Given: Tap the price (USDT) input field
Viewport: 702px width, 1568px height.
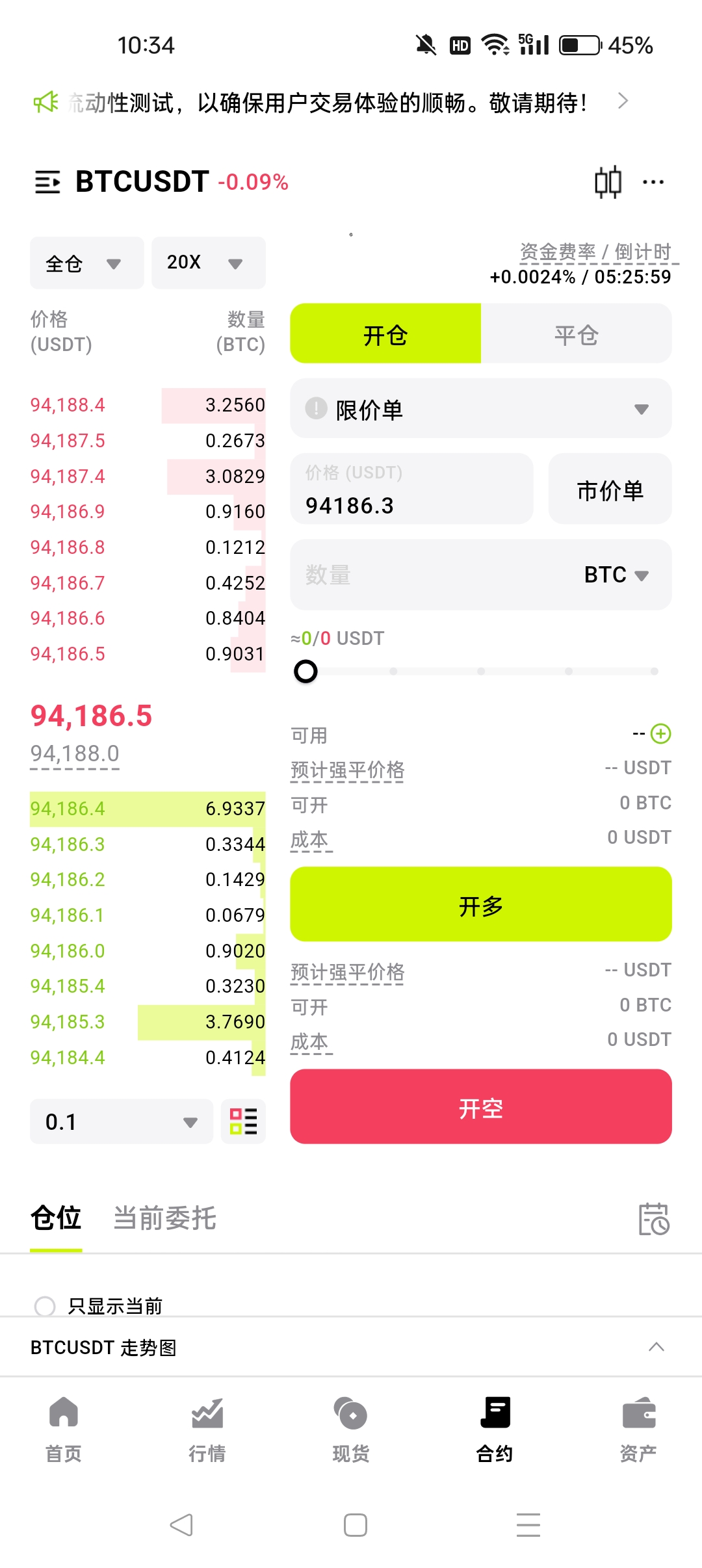Looking at the screenshot, I should 411,490.
